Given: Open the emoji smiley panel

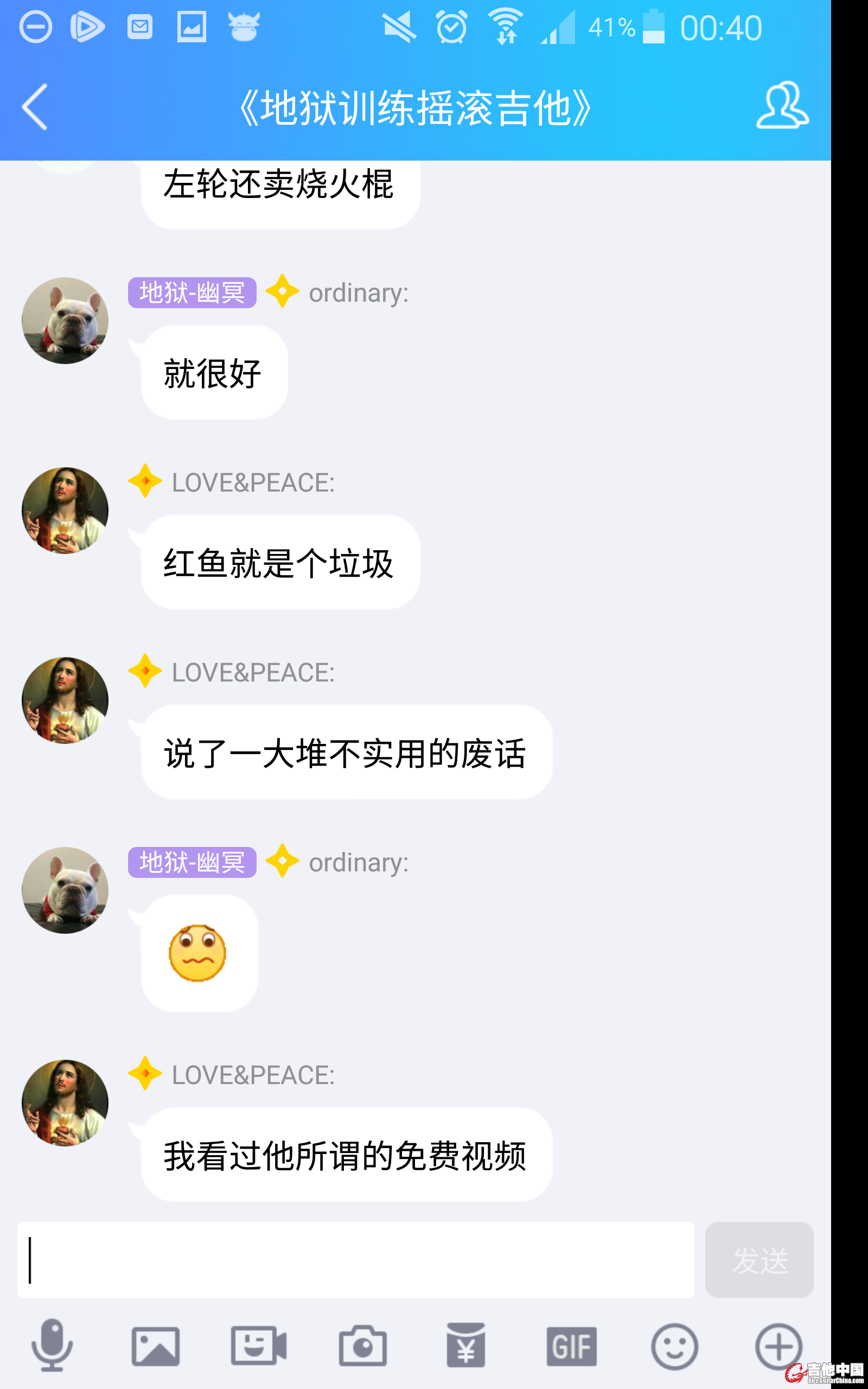Looking at the screenshot, I should click(674, 1346).
